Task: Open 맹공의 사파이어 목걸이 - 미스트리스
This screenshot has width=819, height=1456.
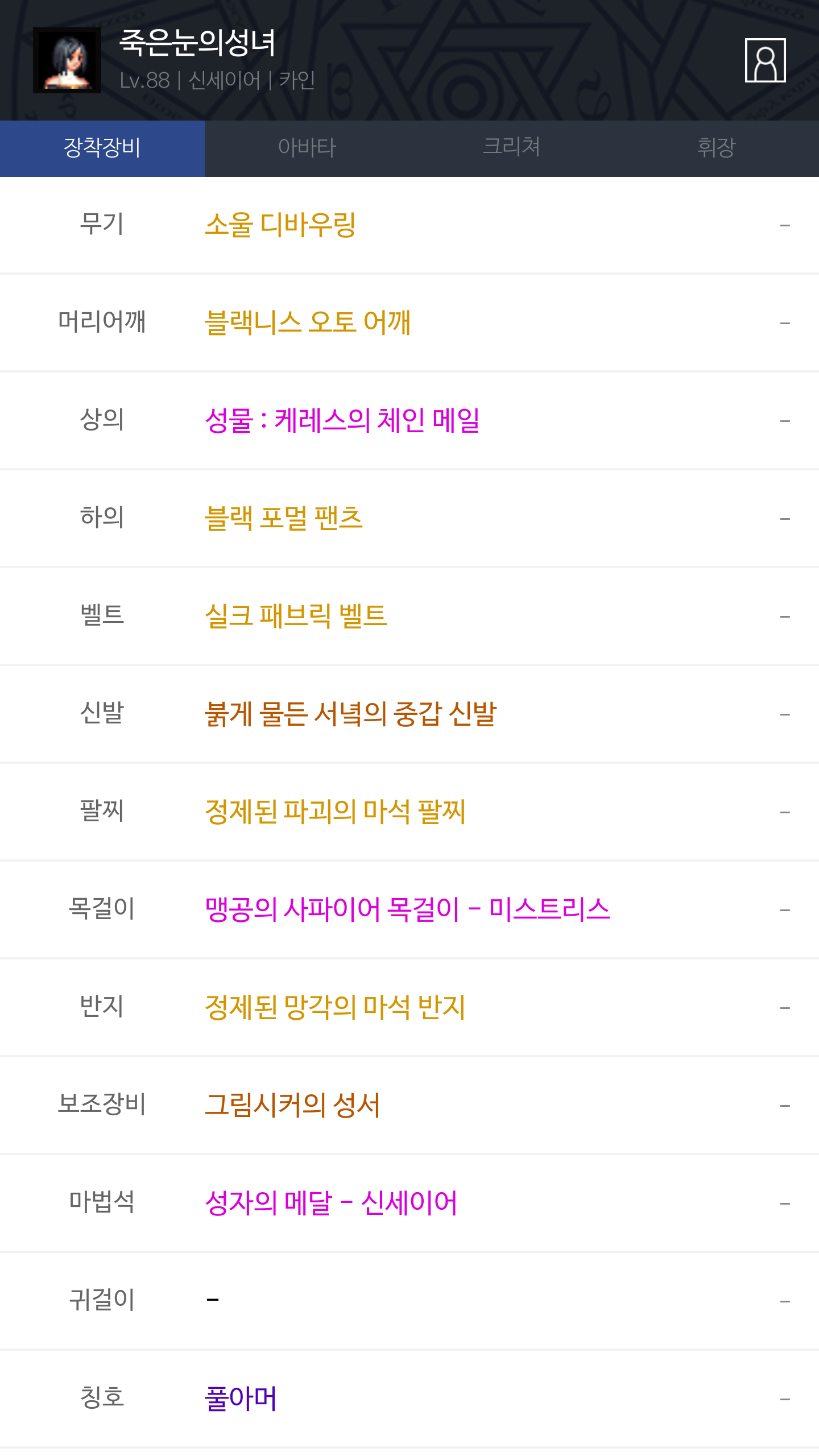Action: click(x=407, y=909)
